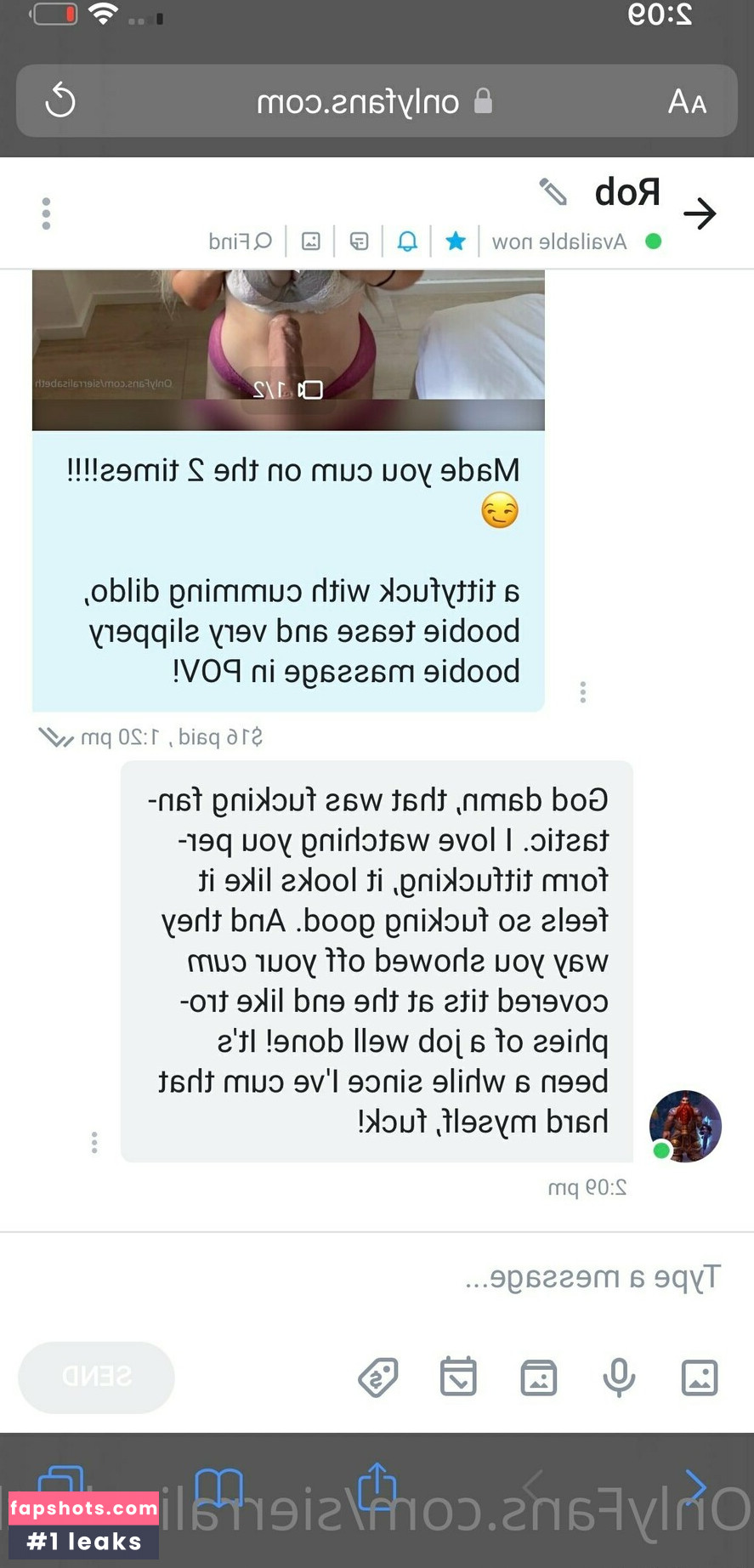Open the chat media gallery icon
The height and width of the screenshot is (1568, 754).
pos(311,241)
